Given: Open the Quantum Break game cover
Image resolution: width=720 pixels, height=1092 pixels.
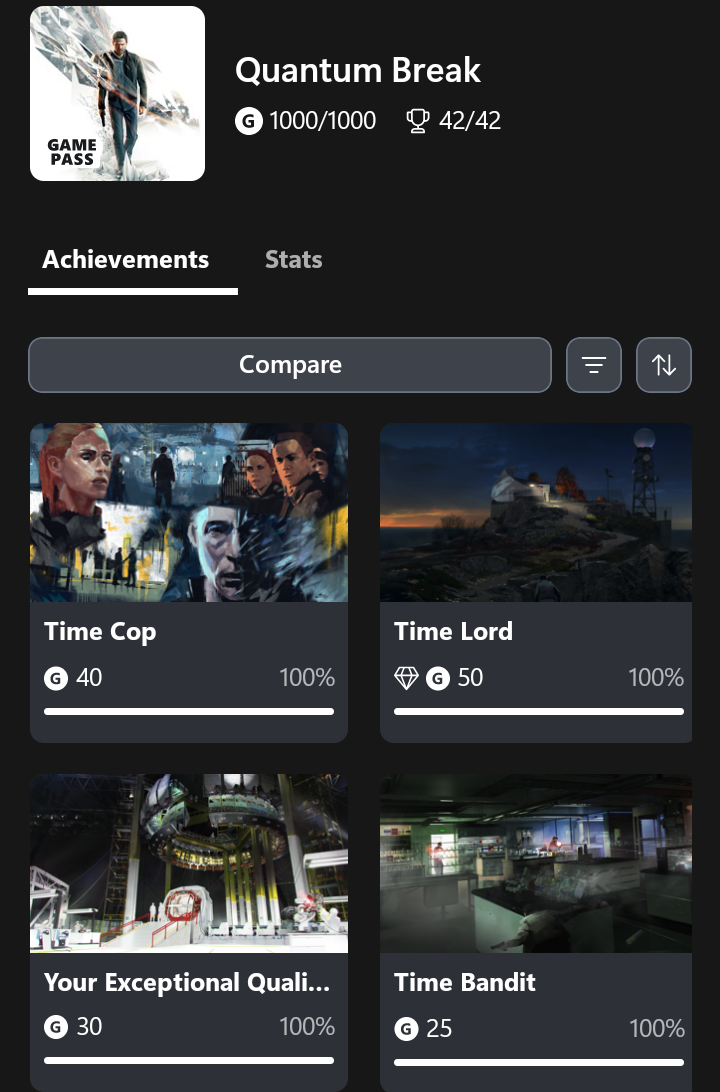Looking at the screenshot, I should pos(118,94).
